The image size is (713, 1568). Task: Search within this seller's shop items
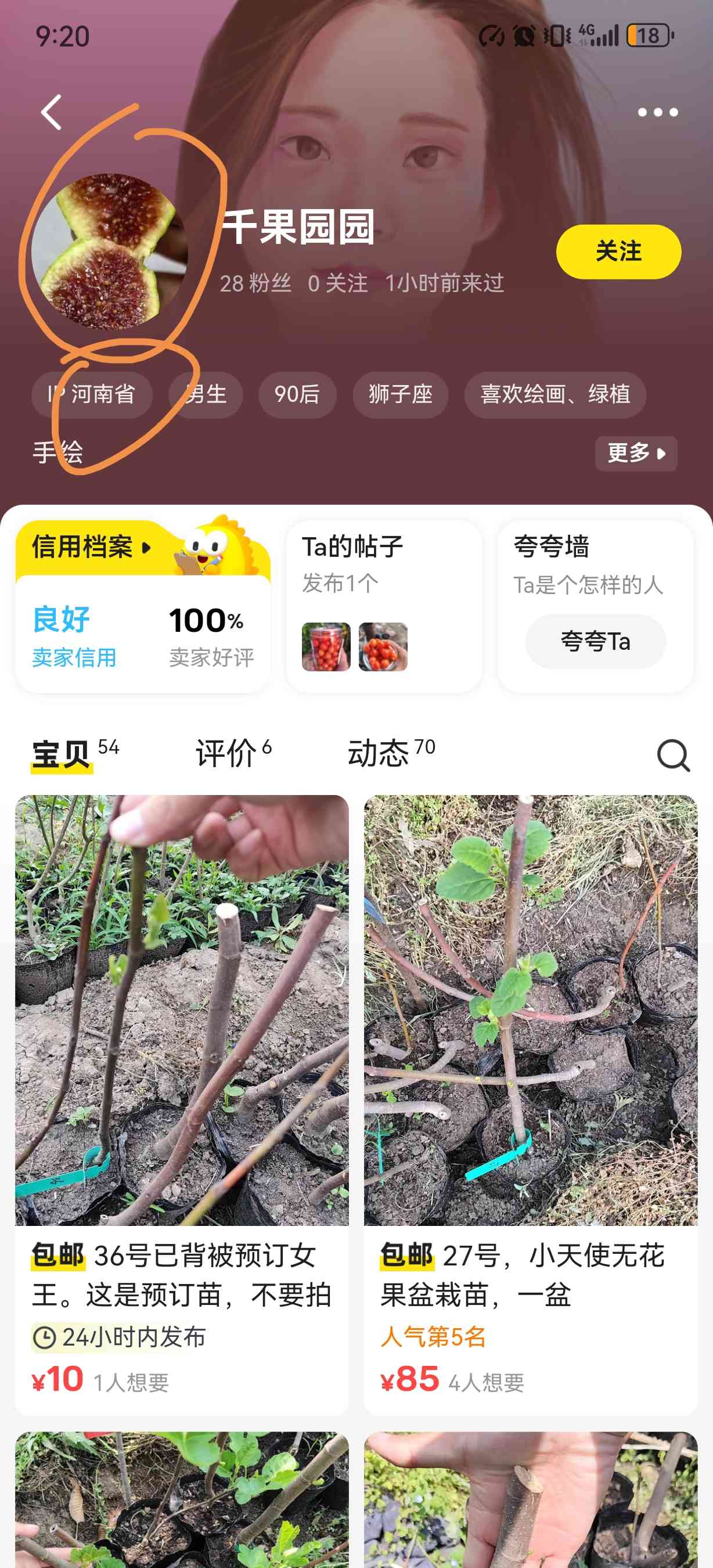673,756
